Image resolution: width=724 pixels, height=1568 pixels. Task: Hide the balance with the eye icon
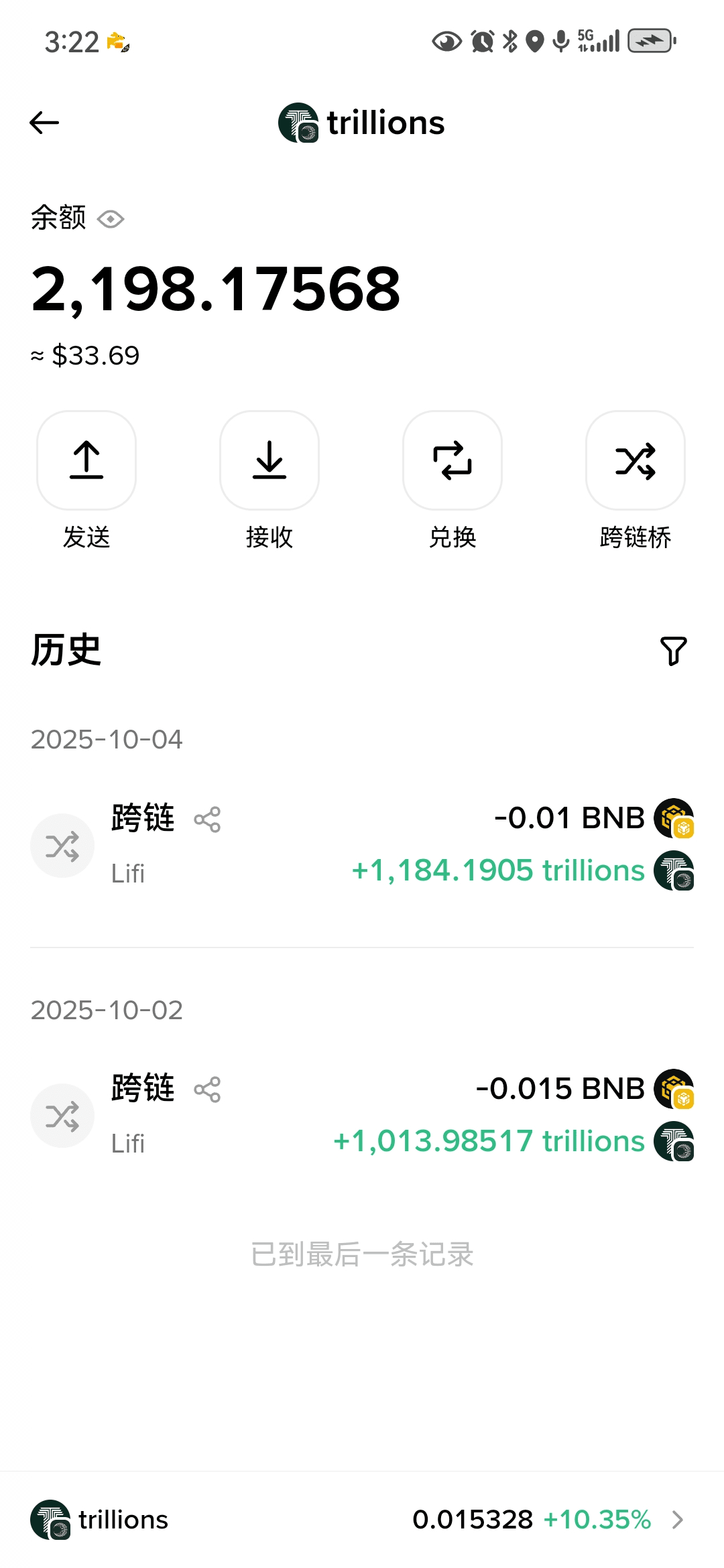click(111, 219)
